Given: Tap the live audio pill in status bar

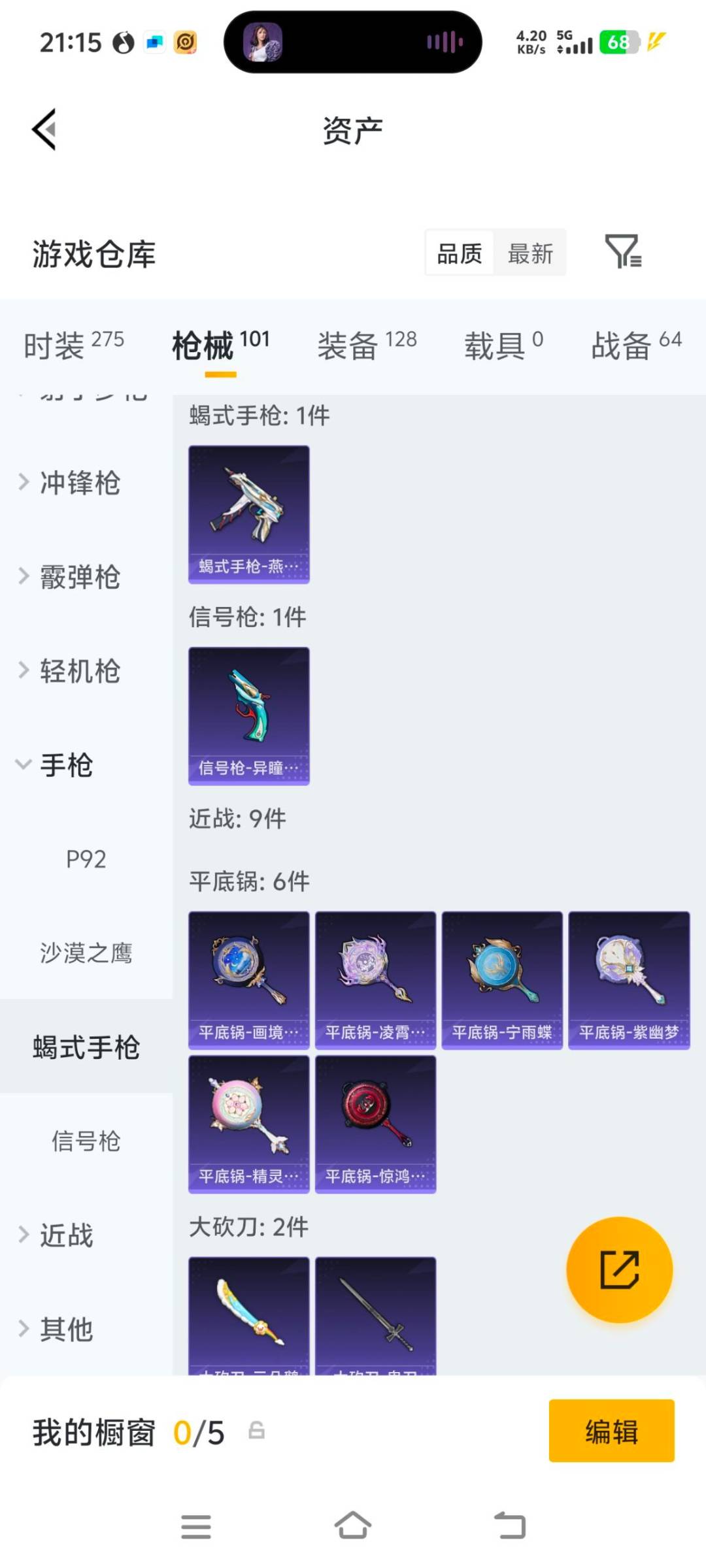Looking at the screenshot, I should coord(353,42).
